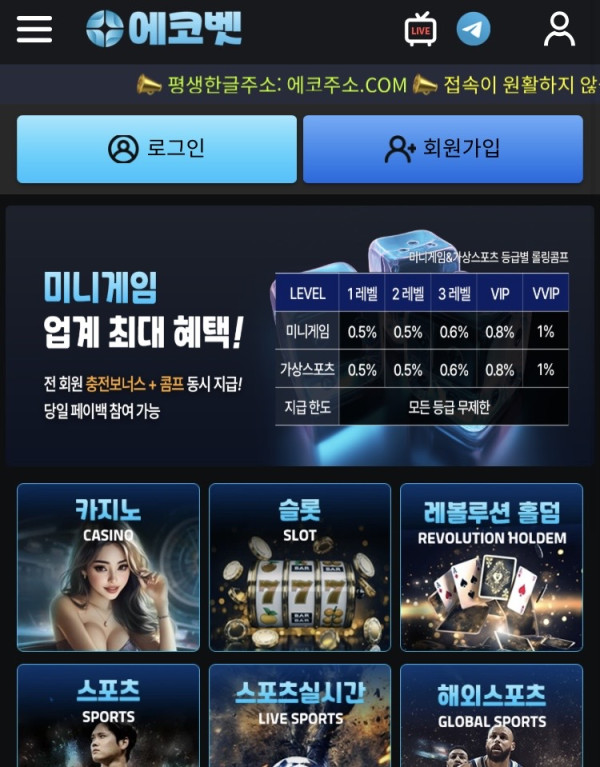Open the hamburger menu
Image resolution: width=600 pixels, height=767 pixels.
[x=34, y=29]
